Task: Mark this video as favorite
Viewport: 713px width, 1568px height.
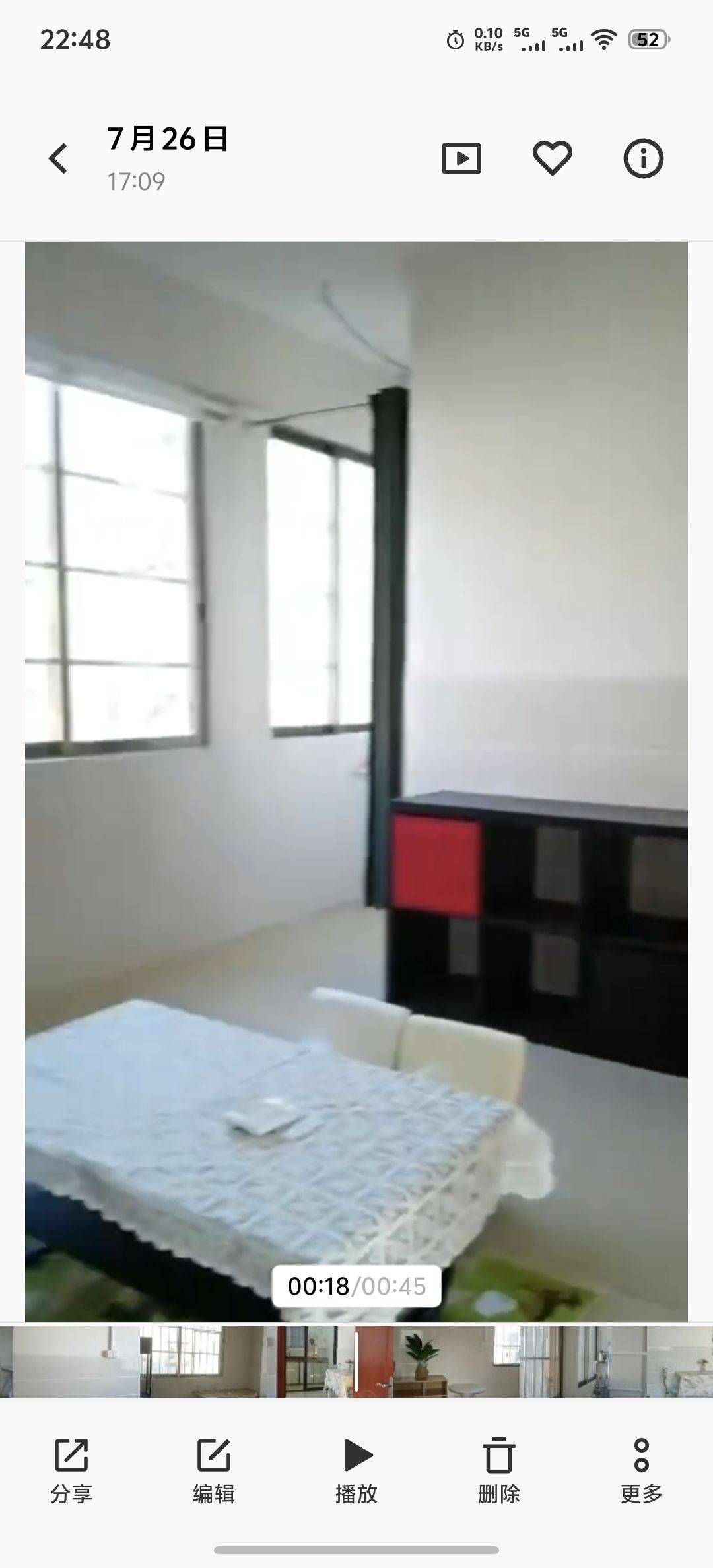Action: click(x=552, y=158)
